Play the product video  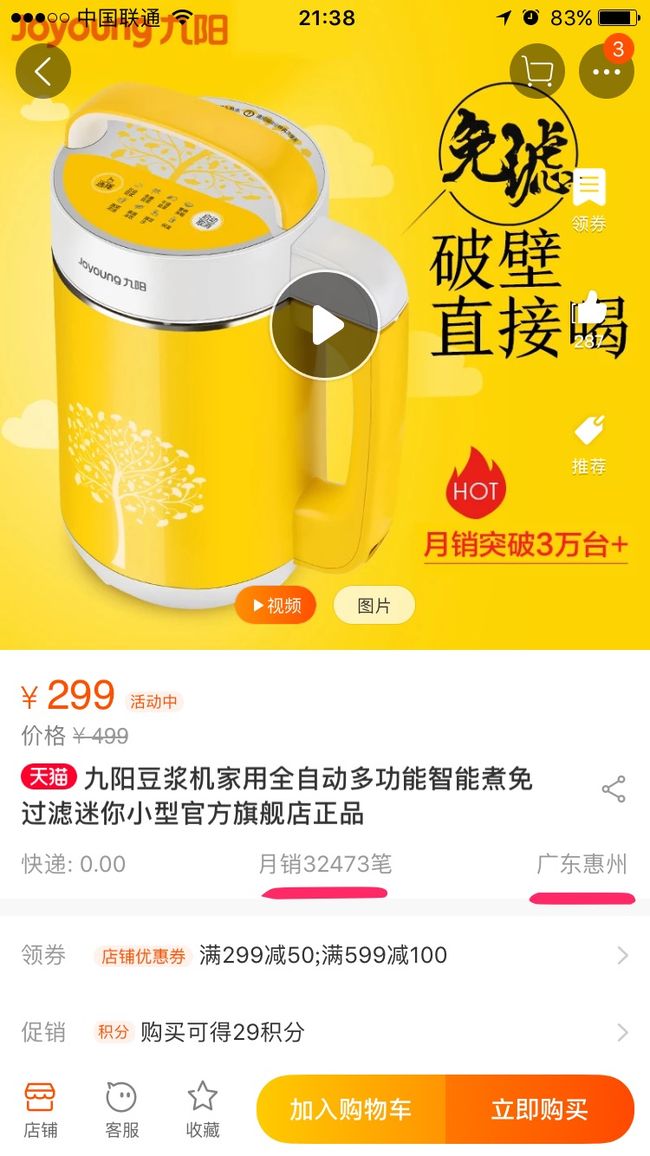click(x=325, y=325)
